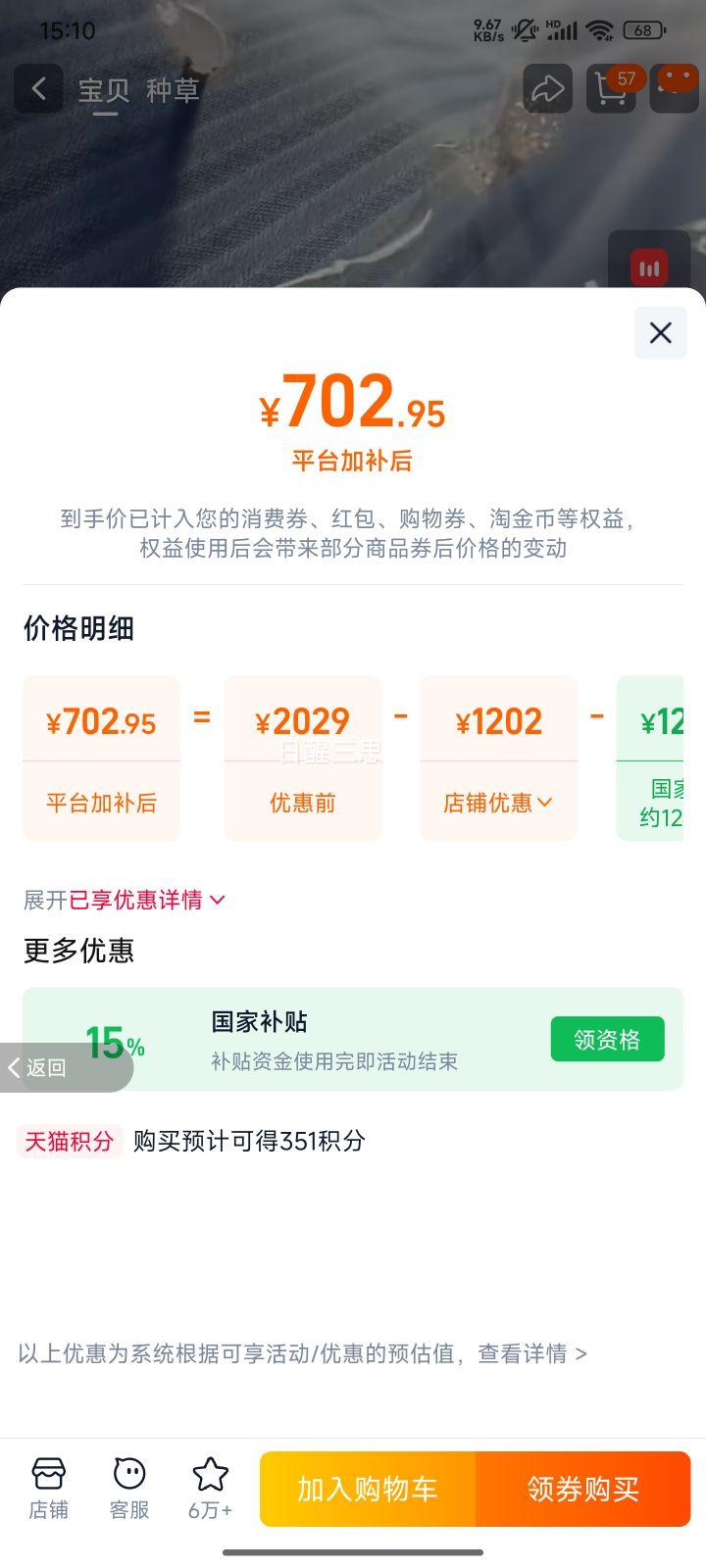Tap 领资格 to claim subsidy eligibility
The image size is (706, 1568).
point(607,1038)
